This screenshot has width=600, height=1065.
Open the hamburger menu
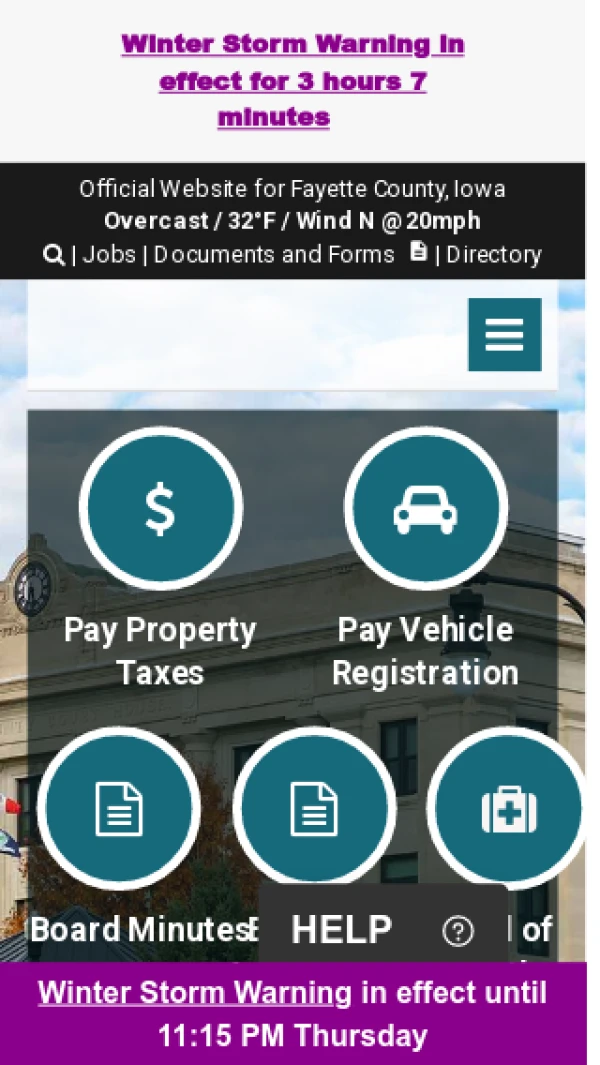click(x=504, y=334)
